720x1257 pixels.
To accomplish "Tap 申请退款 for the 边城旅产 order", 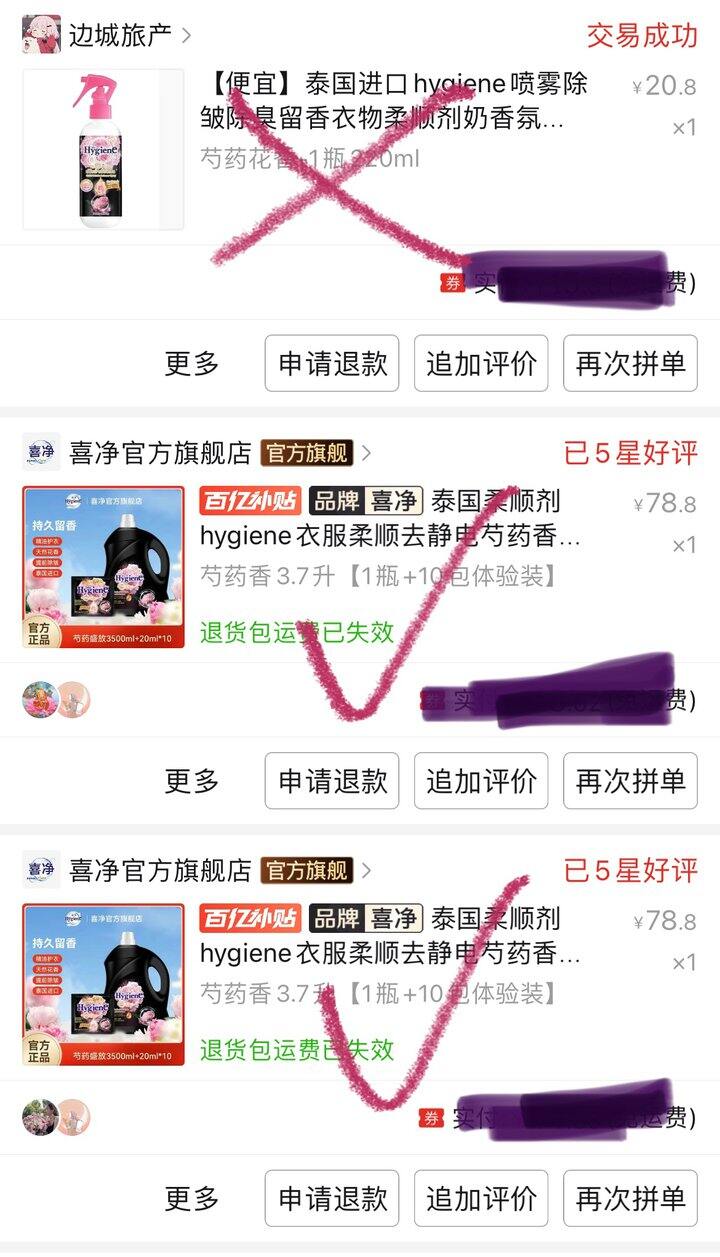I will (332, 363).
